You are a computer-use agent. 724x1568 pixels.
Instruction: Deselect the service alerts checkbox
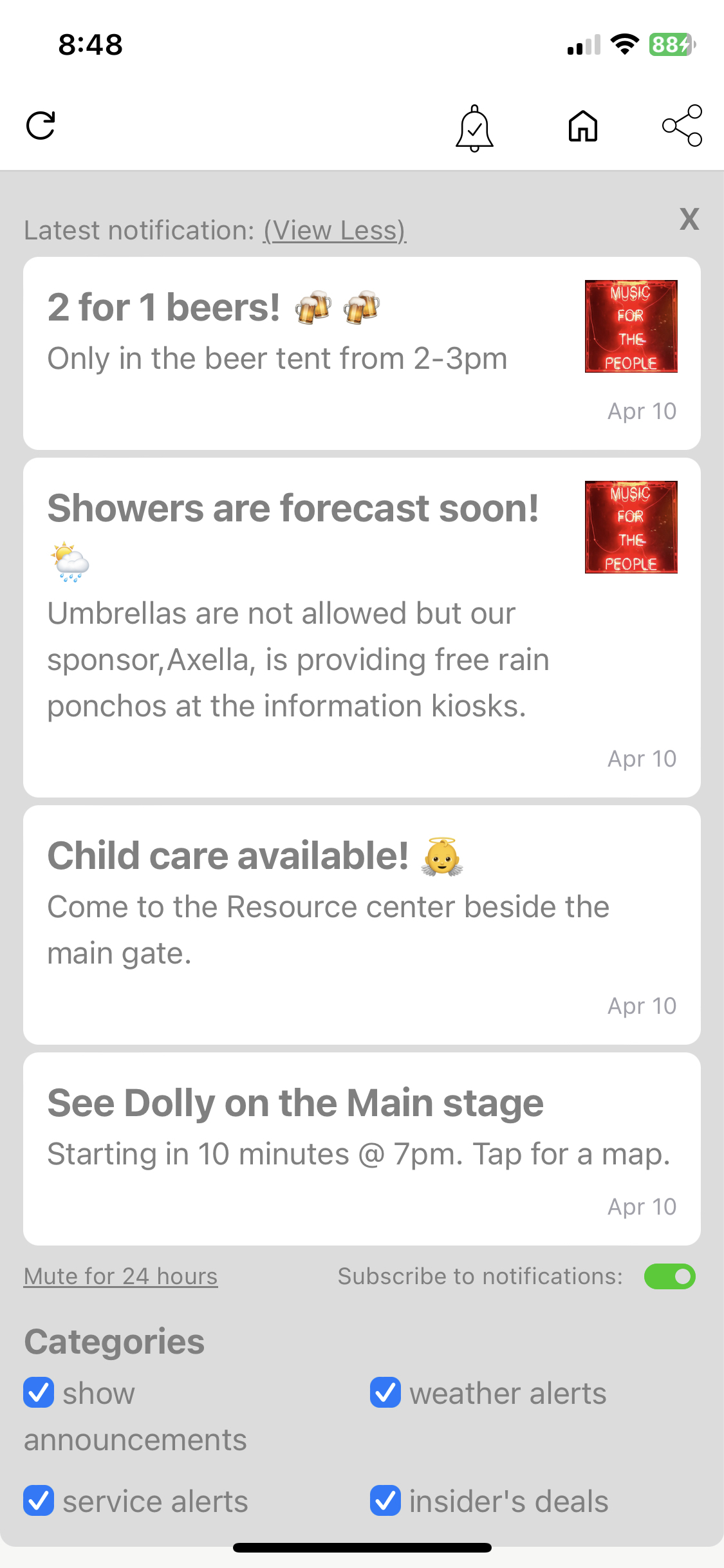pos(39,1501)
